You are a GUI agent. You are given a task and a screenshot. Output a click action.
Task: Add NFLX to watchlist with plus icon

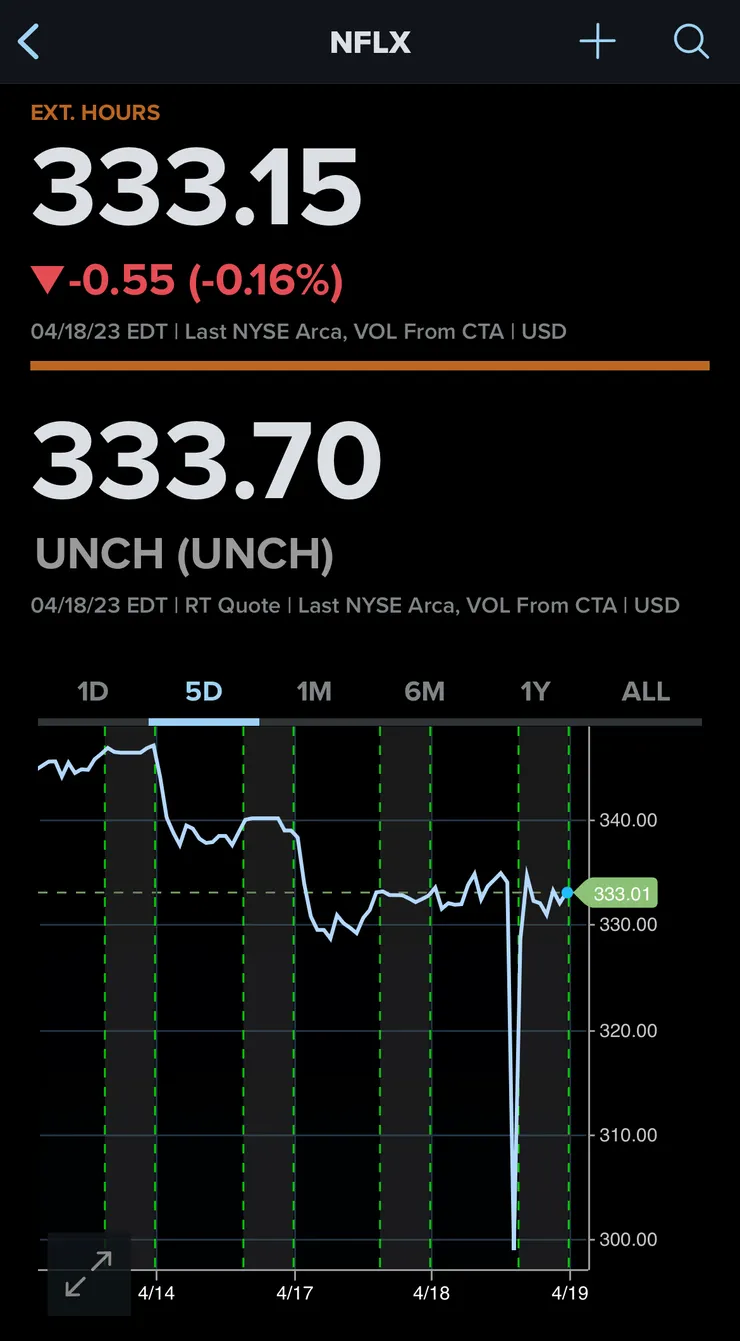coord(597,42)
